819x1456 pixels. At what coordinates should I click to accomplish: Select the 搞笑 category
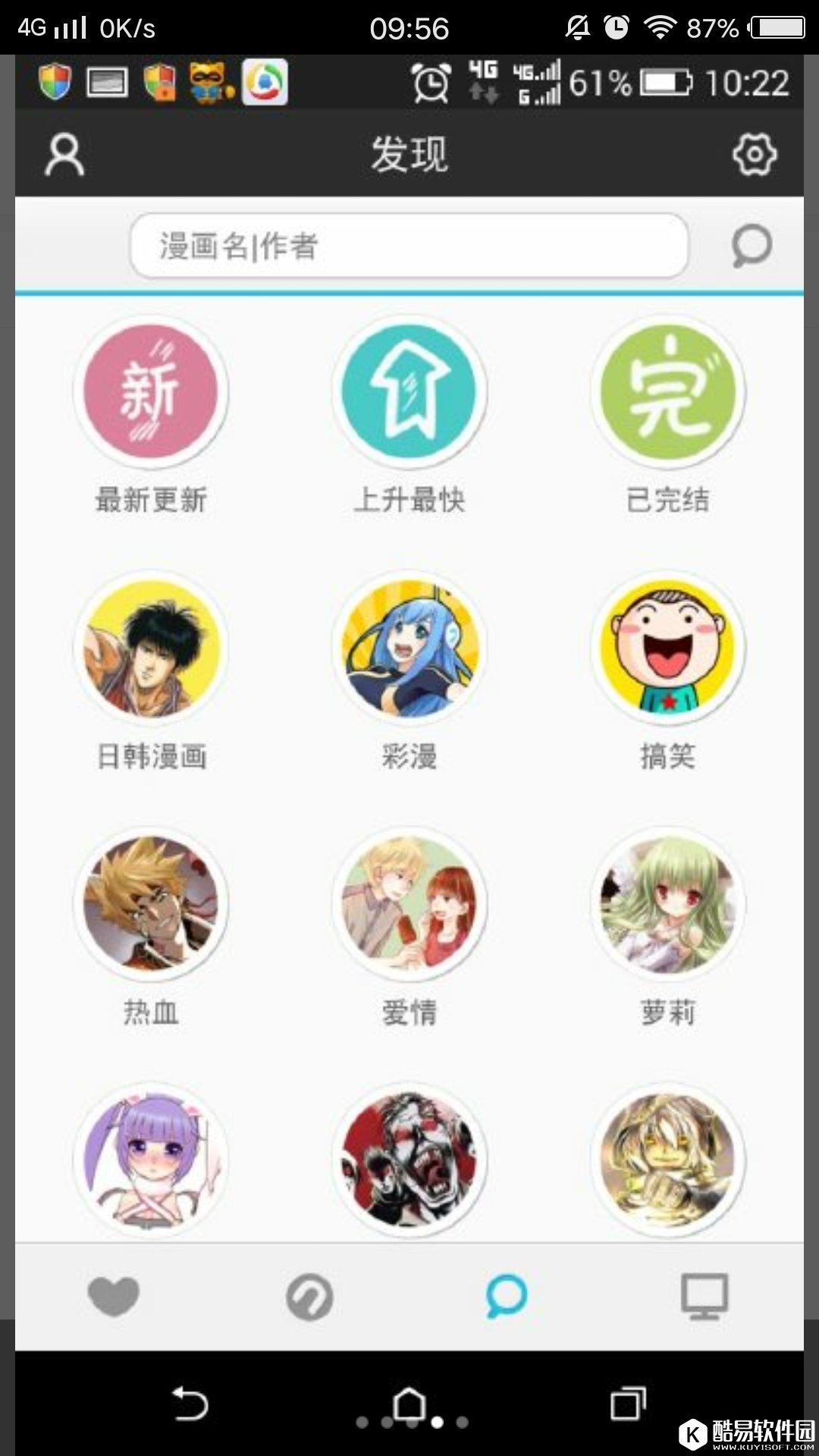[x=668, y=648]
